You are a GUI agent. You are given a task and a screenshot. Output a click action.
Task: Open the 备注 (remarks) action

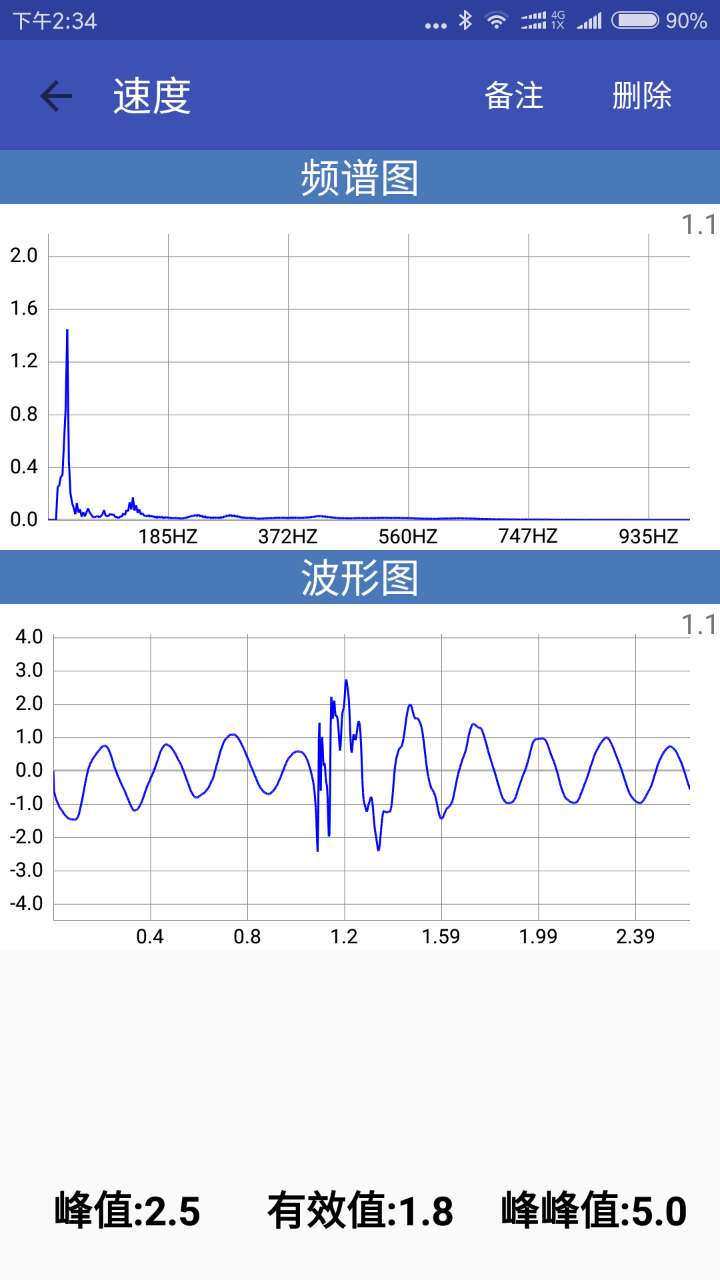tap(514, 96)
